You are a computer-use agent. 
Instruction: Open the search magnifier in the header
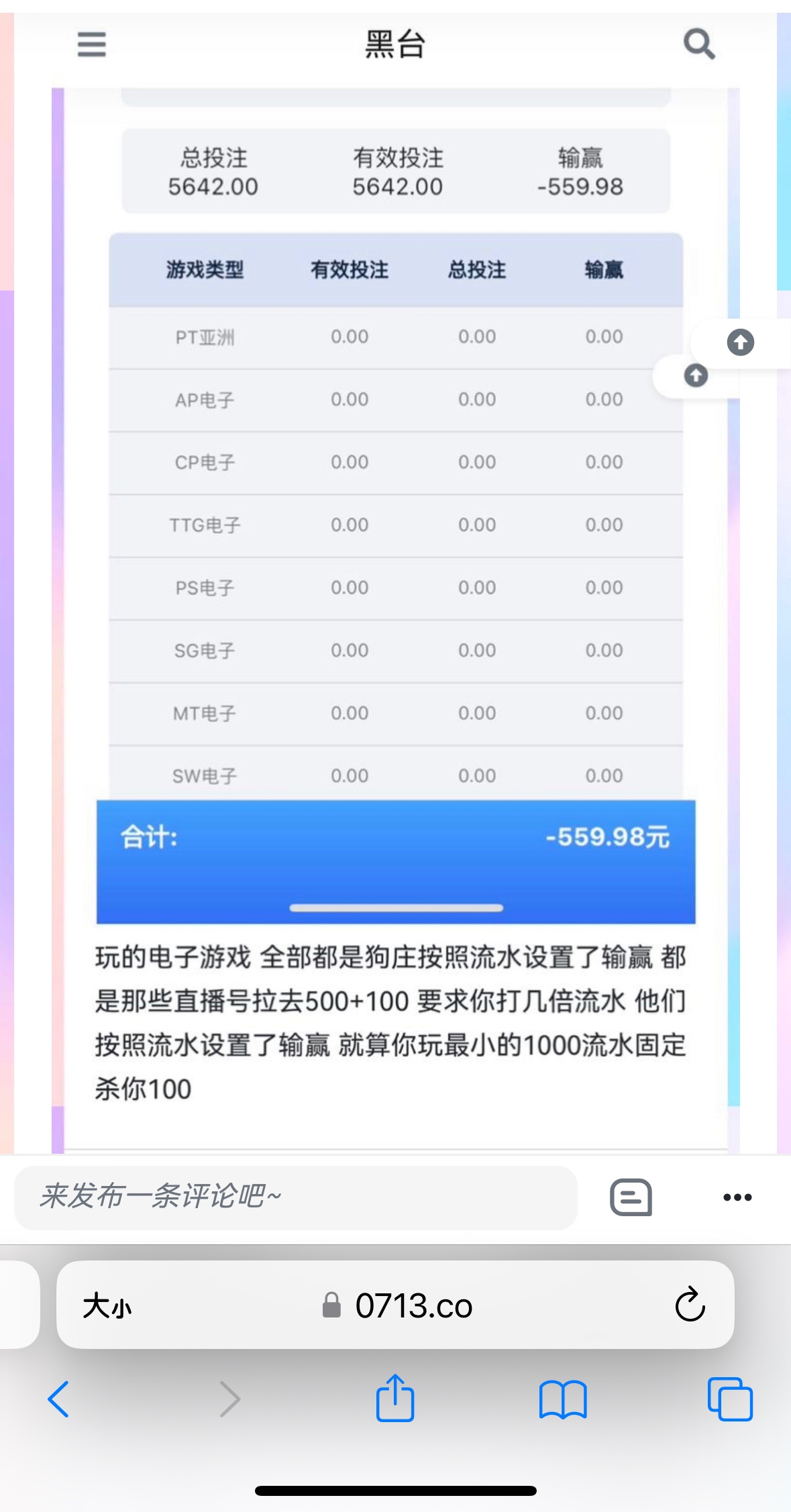click(698, 45)
